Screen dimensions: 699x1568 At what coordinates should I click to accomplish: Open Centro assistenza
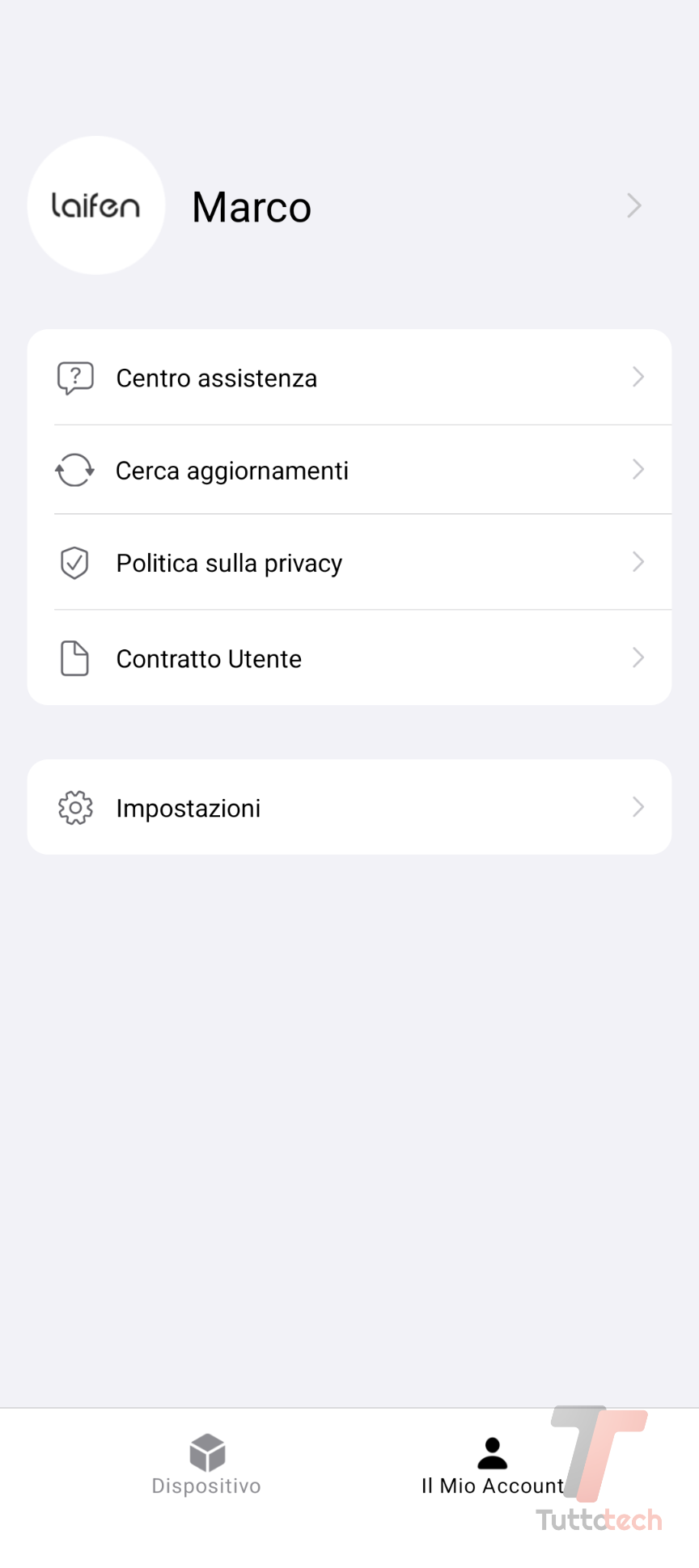[x=349, y=378]
